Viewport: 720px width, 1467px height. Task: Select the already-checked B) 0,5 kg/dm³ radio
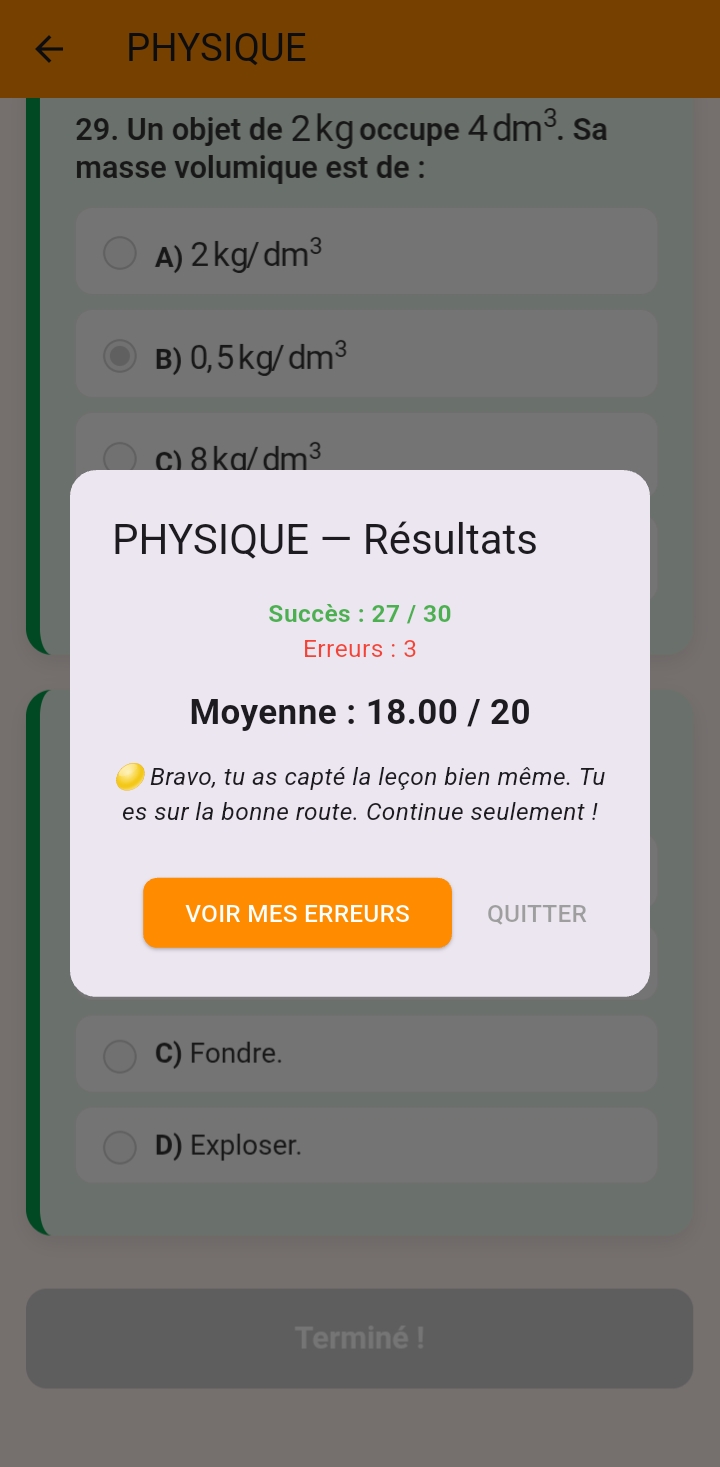[120, 356]
